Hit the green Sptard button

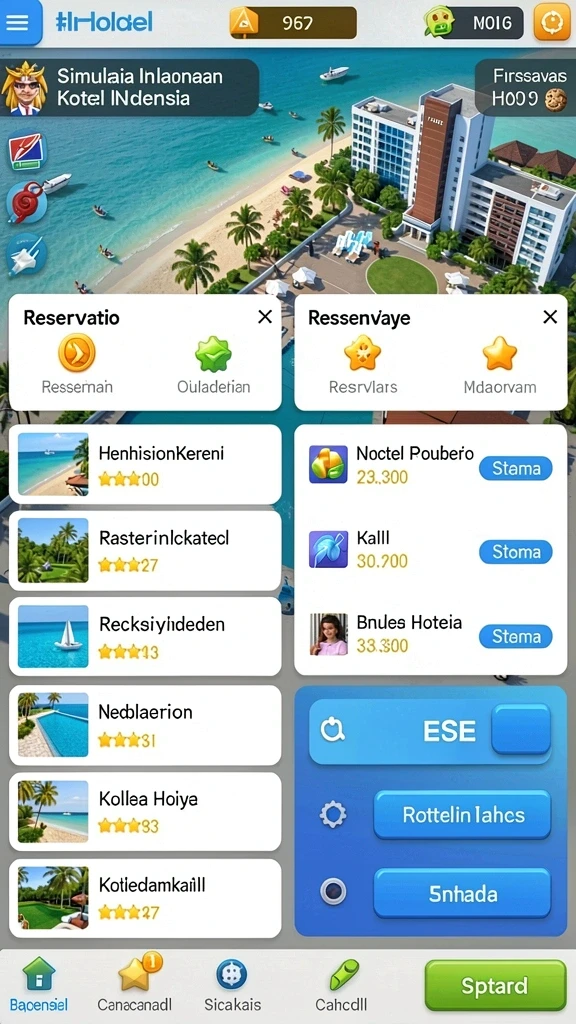coord(495,985)
